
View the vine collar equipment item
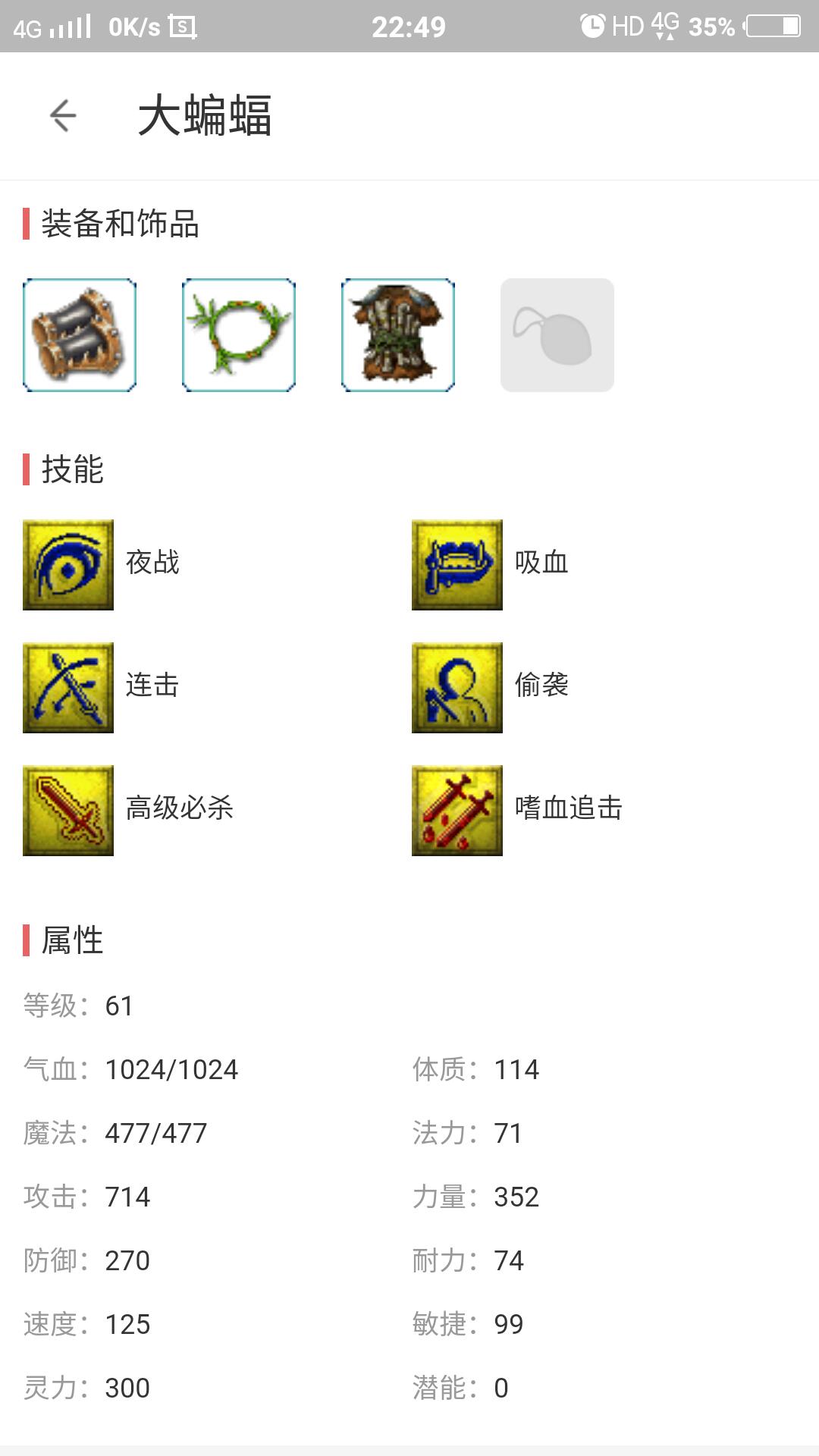click(239, 335)
